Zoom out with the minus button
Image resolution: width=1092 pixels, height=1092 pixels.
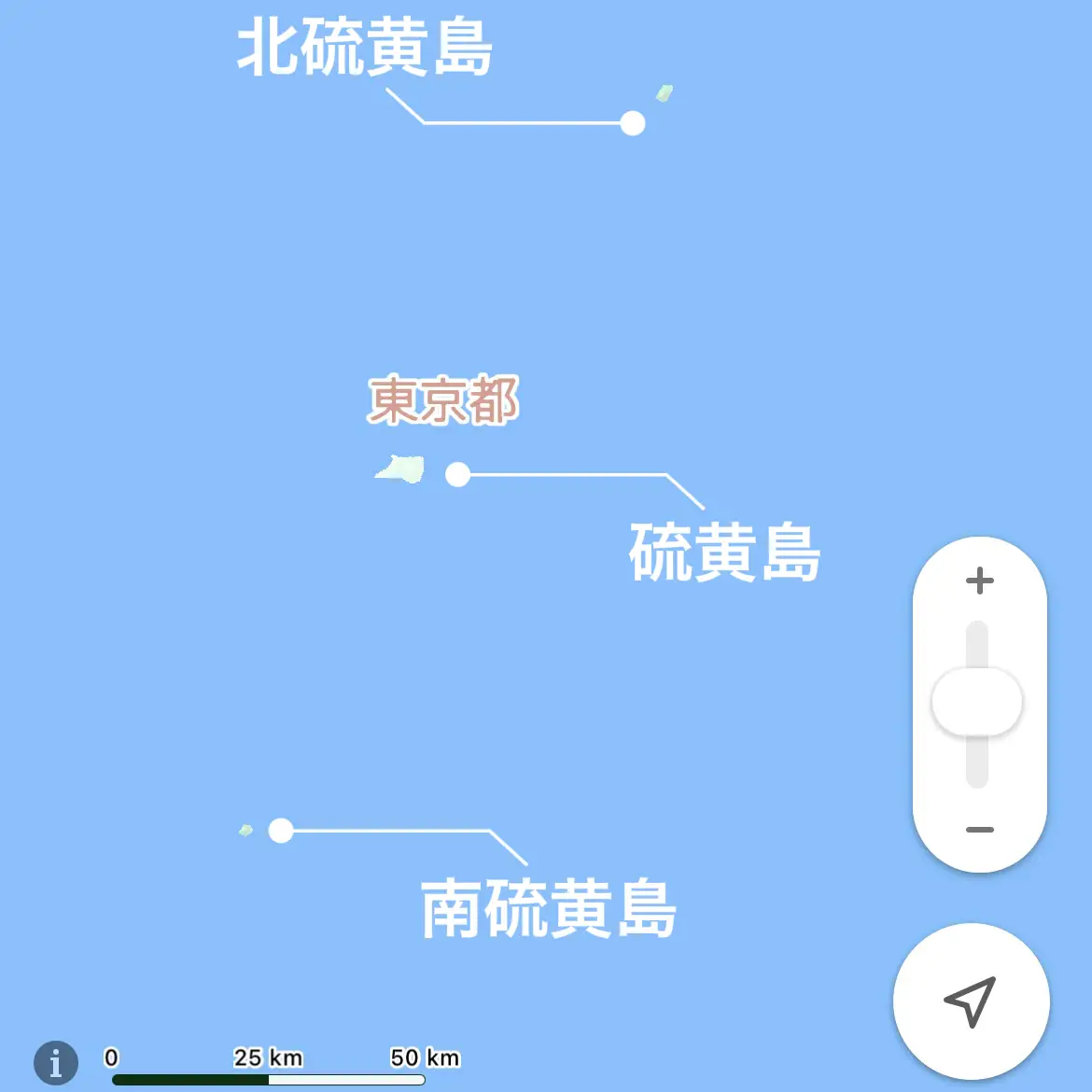(979, 830)
